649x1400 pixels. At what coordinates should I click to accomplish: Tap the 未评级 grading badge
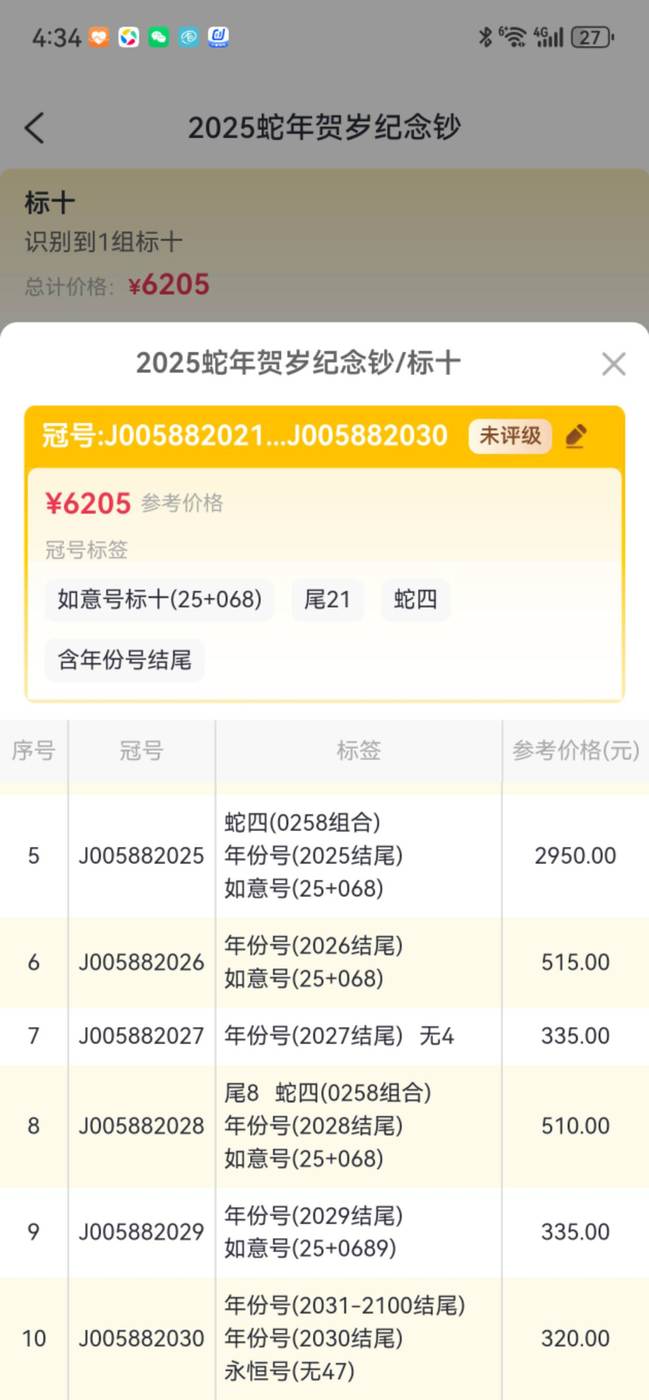(510, 436)
